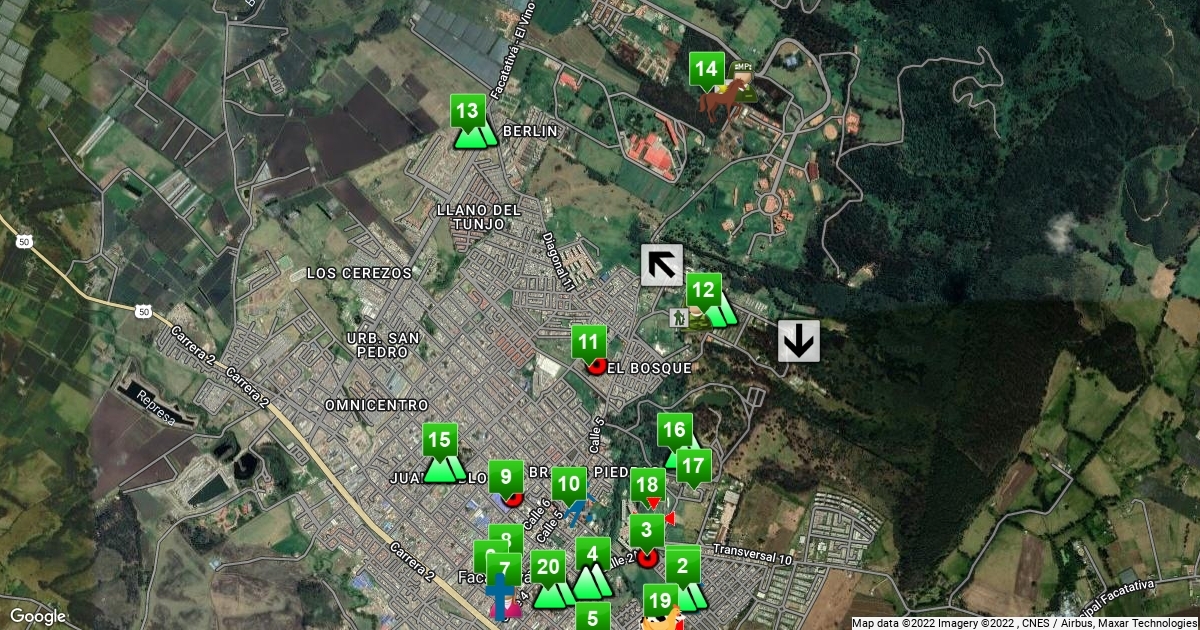Select map marker number 13 near Berlin

(468, 111)
